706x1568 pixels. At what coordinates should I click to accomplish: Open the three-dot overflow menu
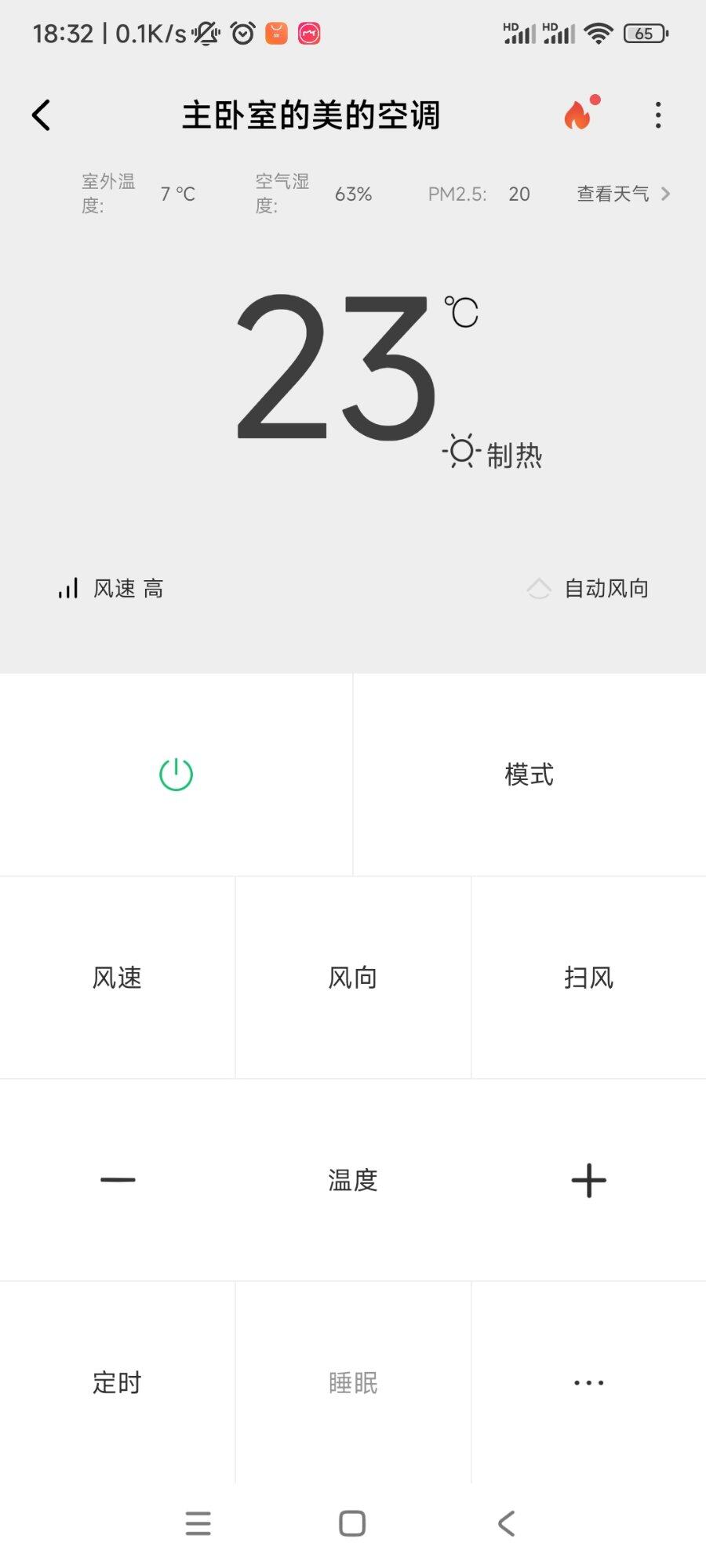point(658,115)
